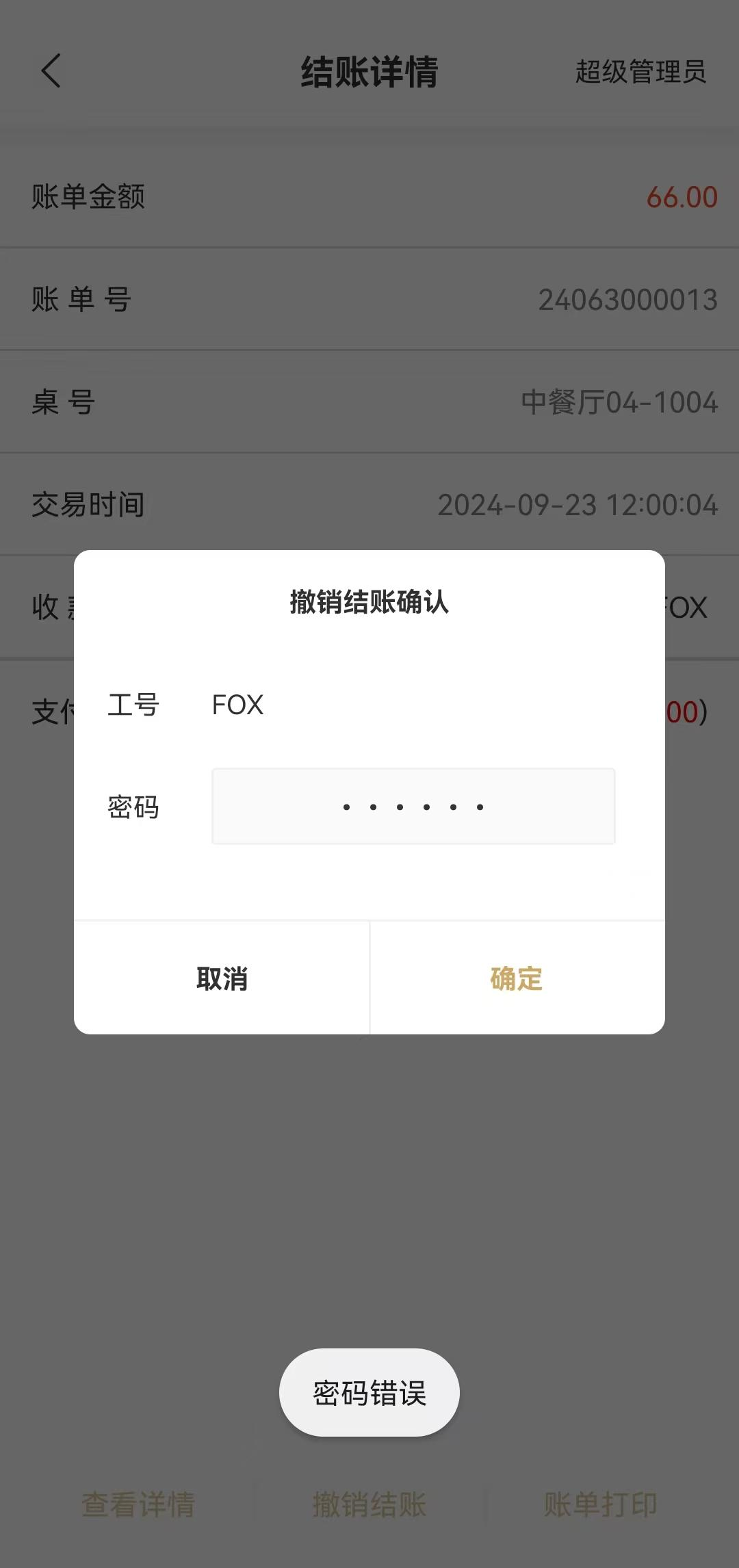739x1568 pixels.
Task: Go back with the top-left arrow
Action: [51, 71]
